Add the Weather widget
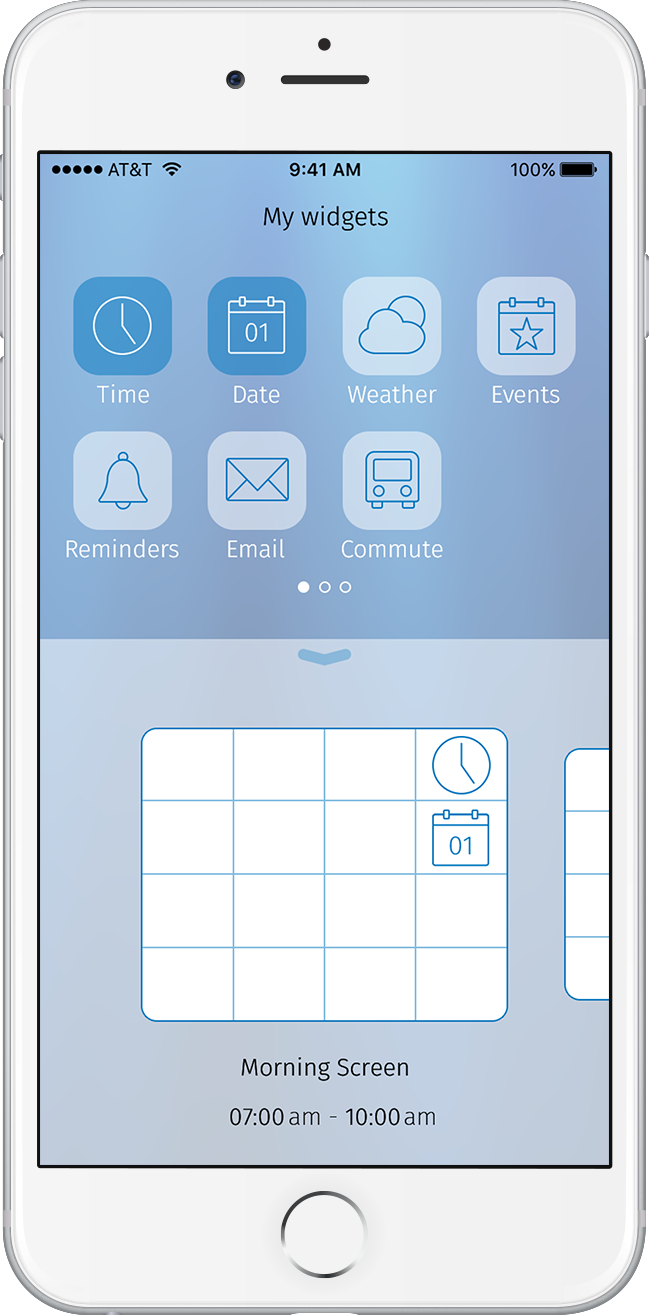The width and height of the screenshot is (649, 1315). (391, 326)
